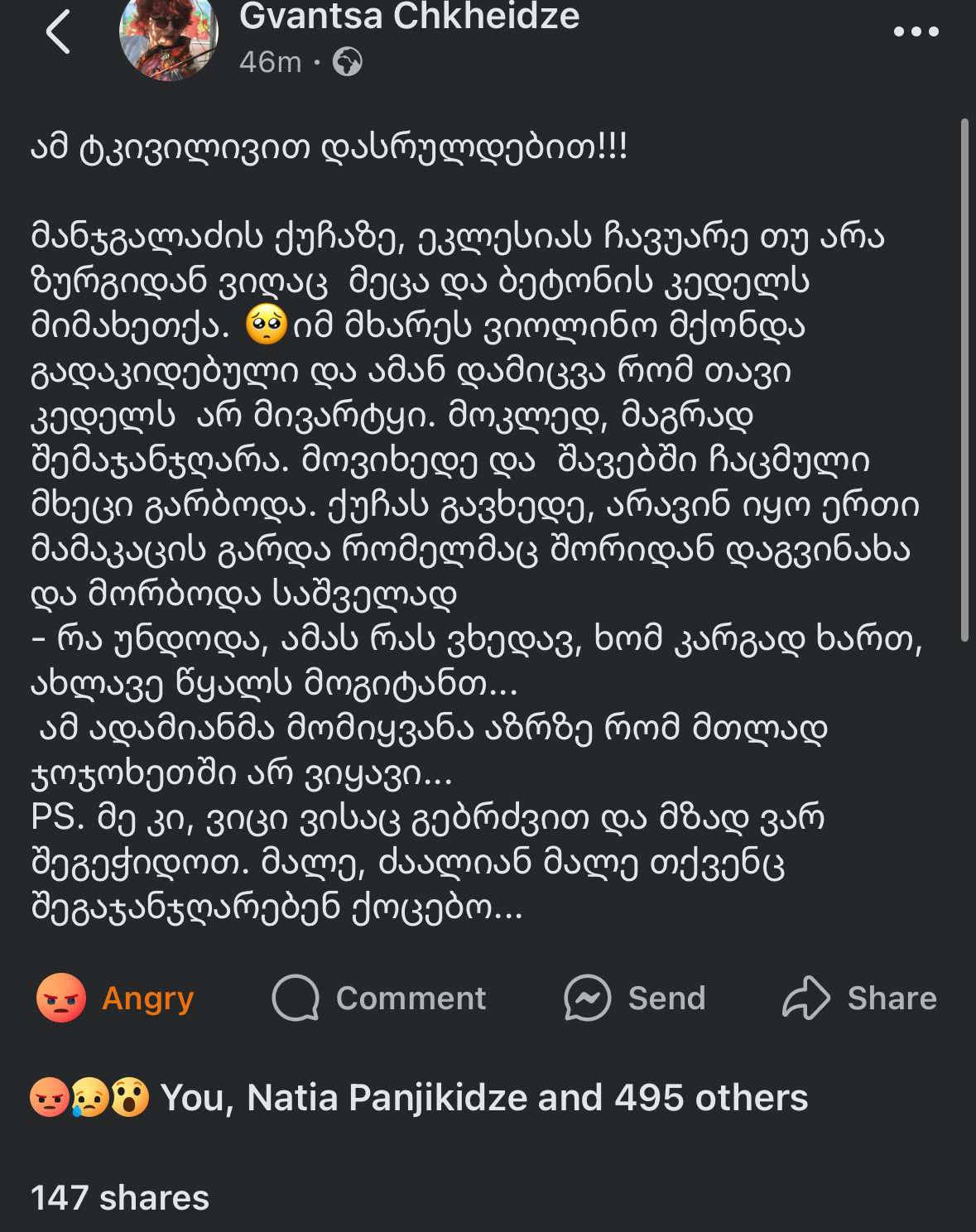Image resolution: width=976 pixels, height=1232 pixels.
Task: Remove the Angry reaction
Action: click(x=115, y=999)
